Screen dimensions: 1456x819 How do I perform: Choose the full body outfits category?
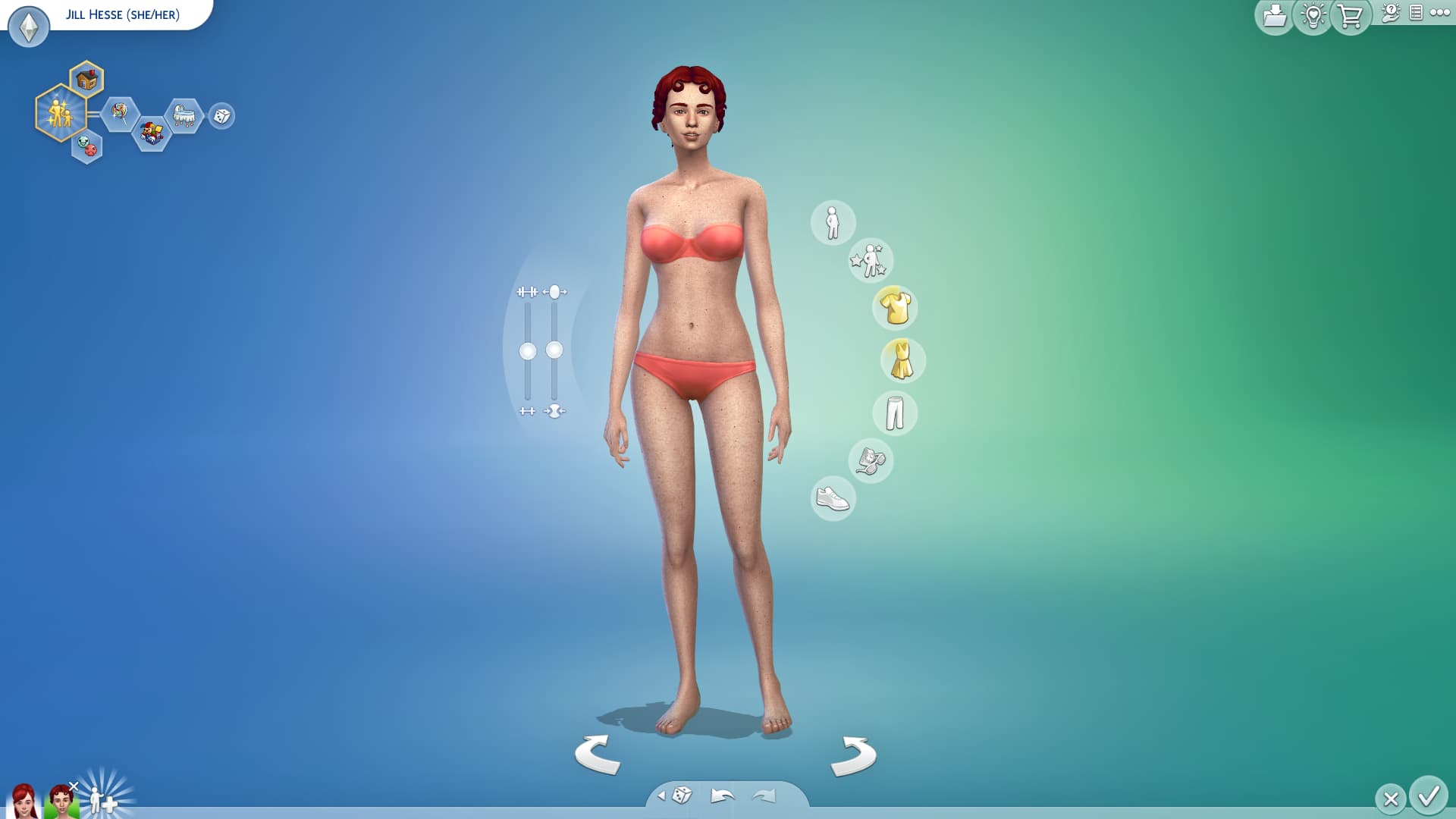(x=902, y=360)
